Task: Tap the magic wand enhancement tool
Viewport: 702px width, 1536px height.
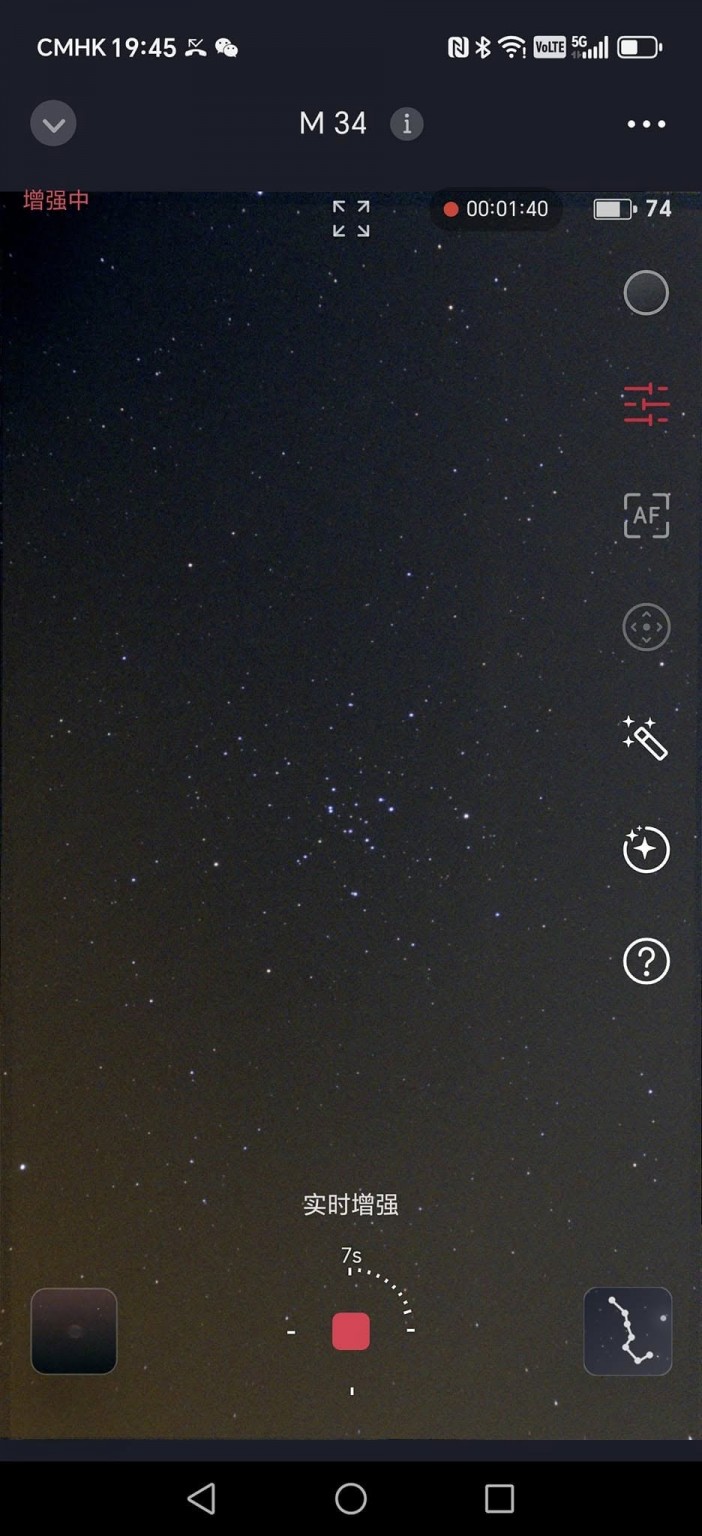Action: click(645, 739)
